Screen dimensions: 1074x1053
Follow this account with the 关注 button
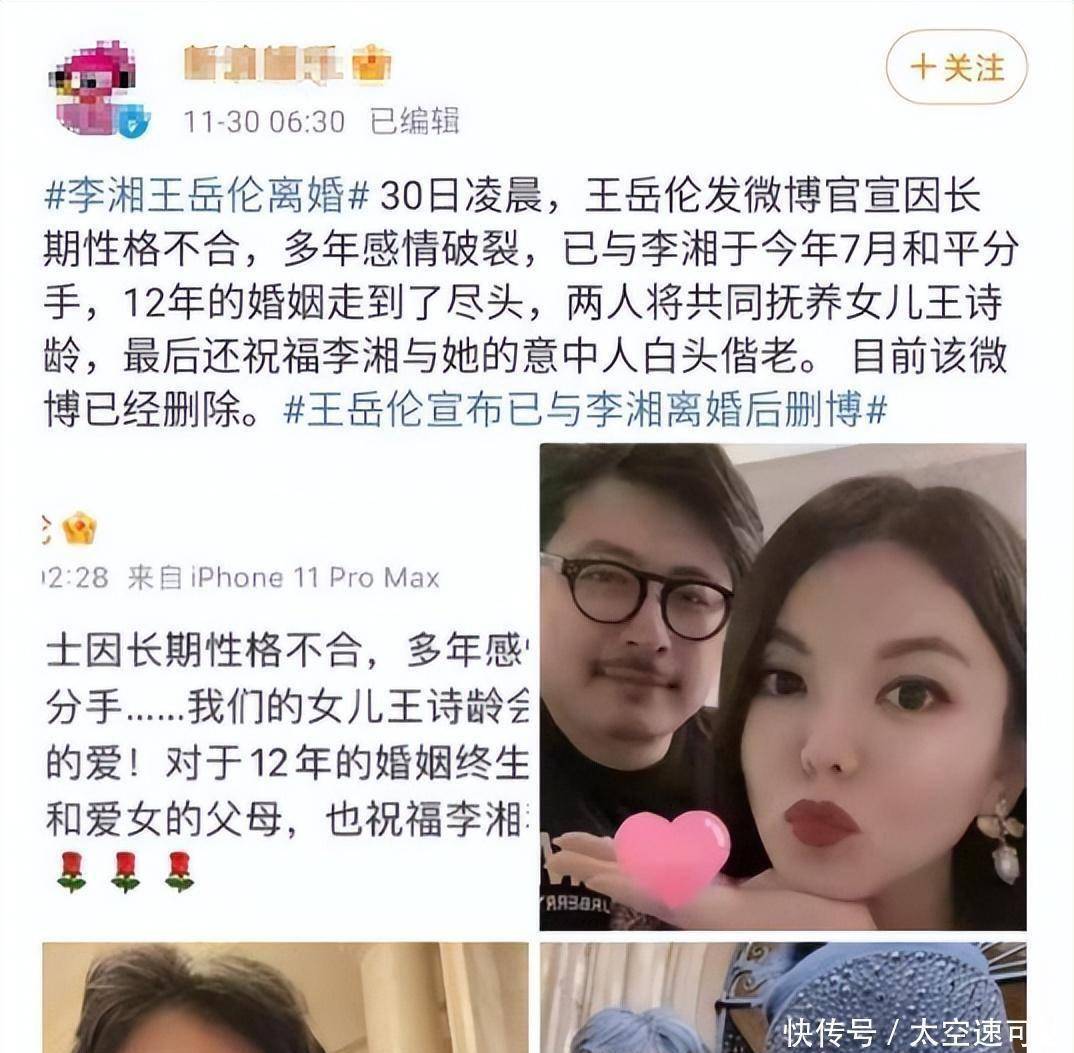click(x=956, y=67)
